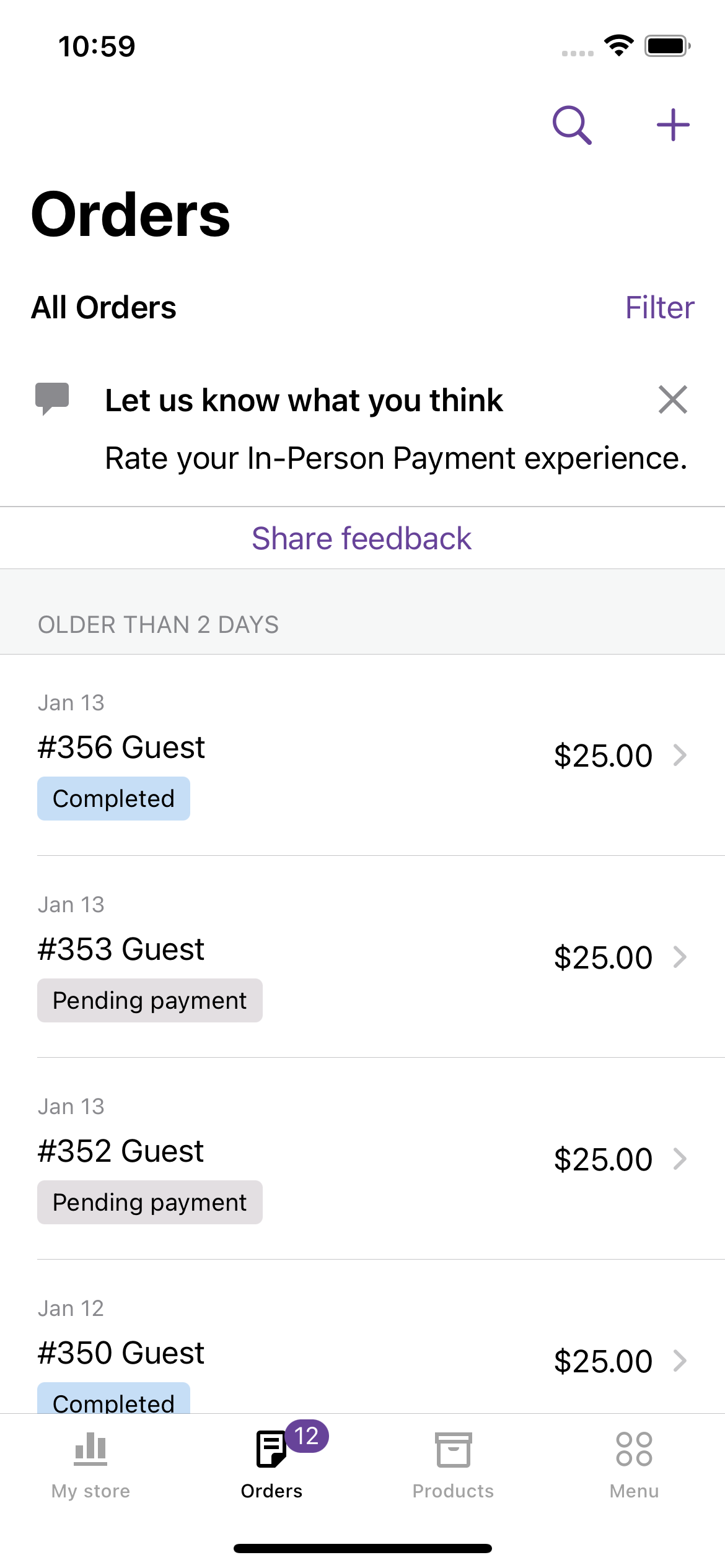Open the Menu tab
The width and height of the screenshot is (725, 1568).
click(634, 1465)
